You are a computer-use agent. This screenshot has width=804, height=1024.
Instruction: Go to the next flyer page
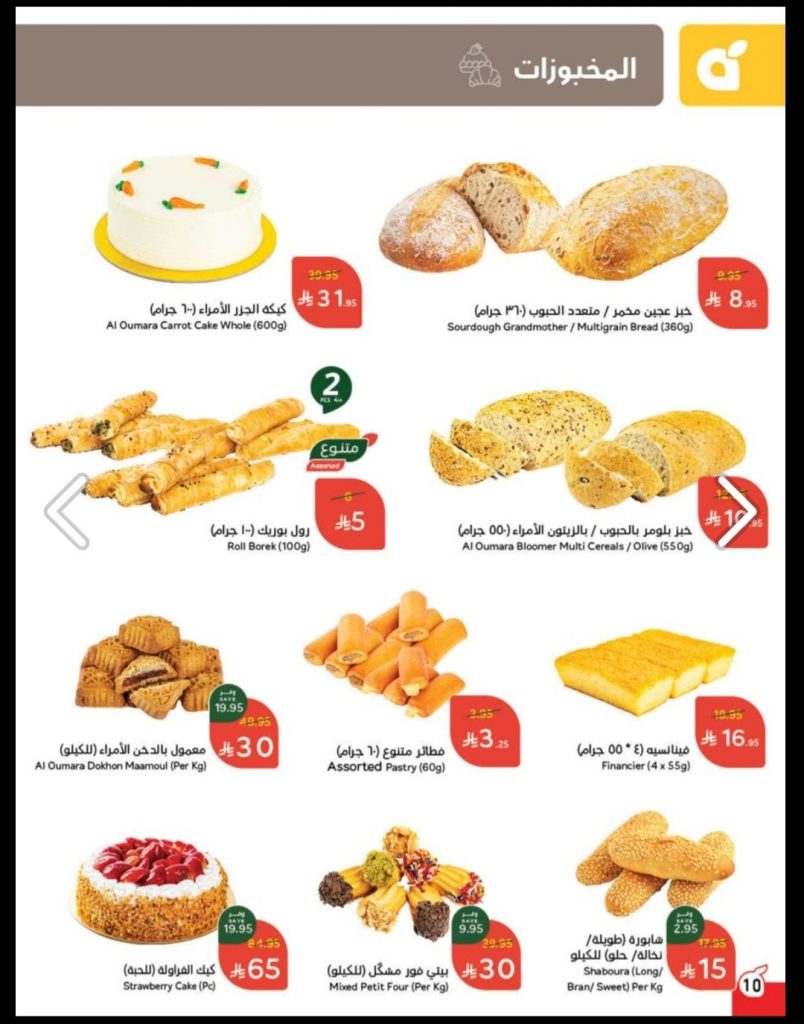point(737,511)
